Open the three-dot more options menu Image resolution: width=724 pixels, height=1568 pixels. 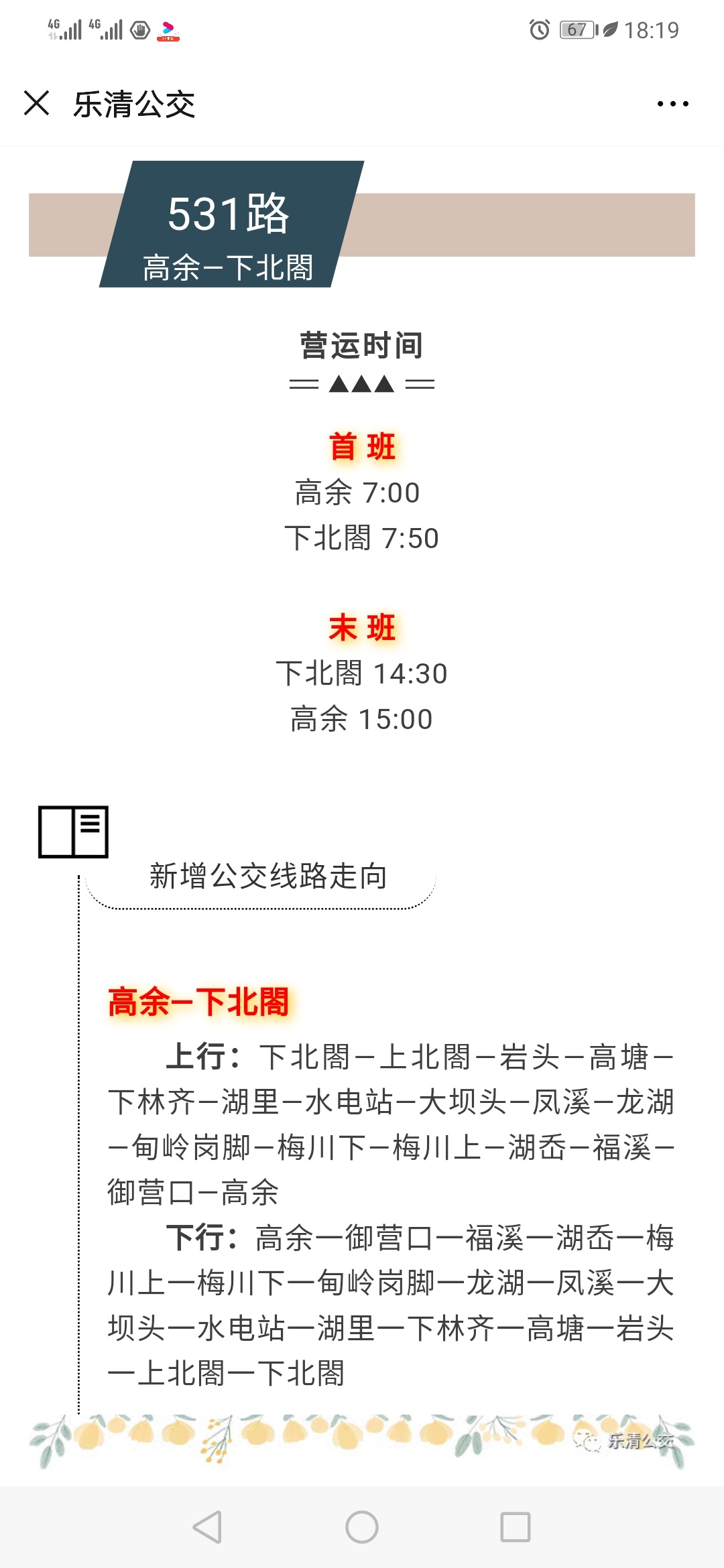672,104
